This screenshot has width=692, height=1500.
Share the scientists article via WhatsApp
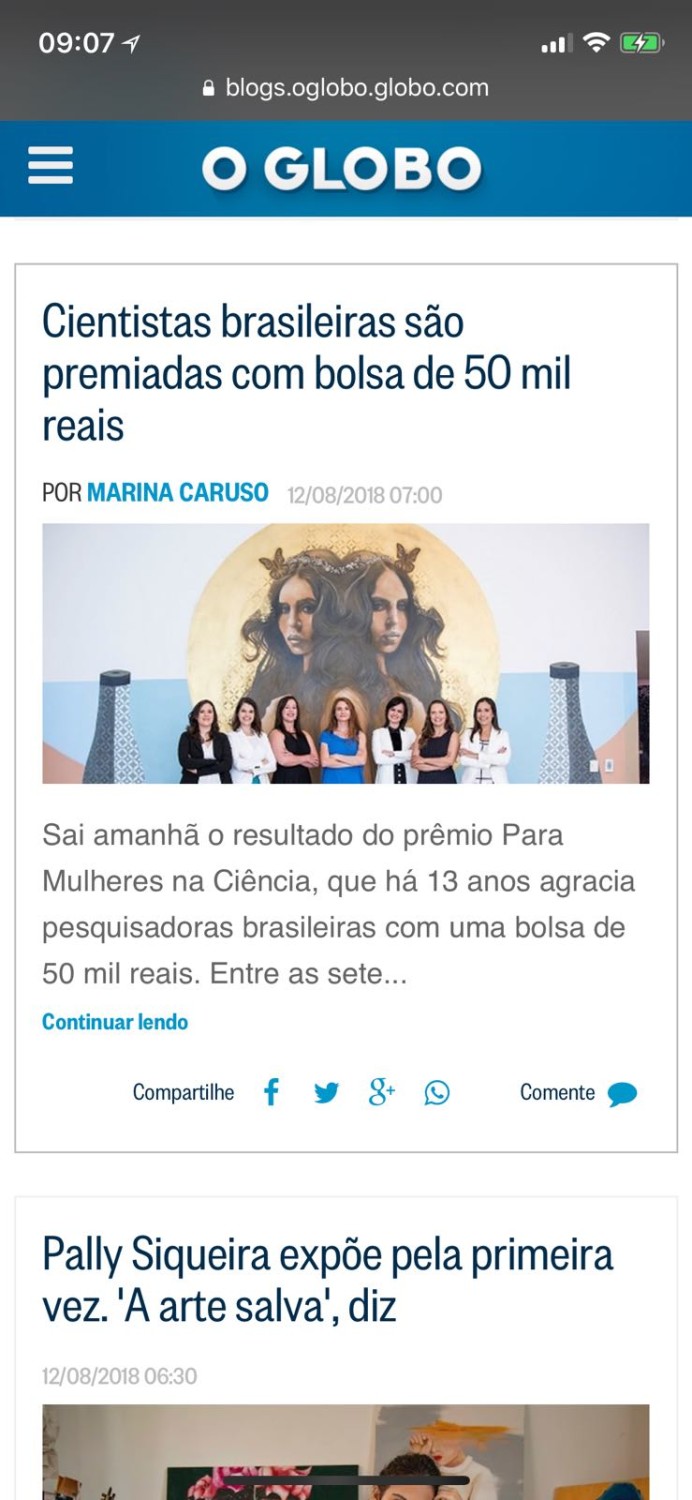point(437,1093)
